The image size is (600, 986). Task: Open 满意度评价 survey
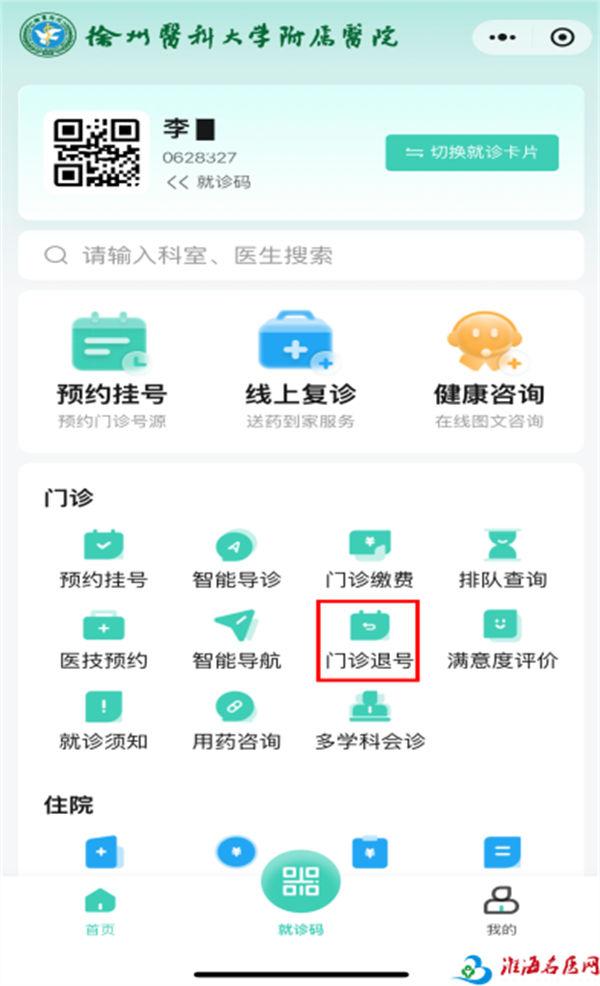coord(502,641)
